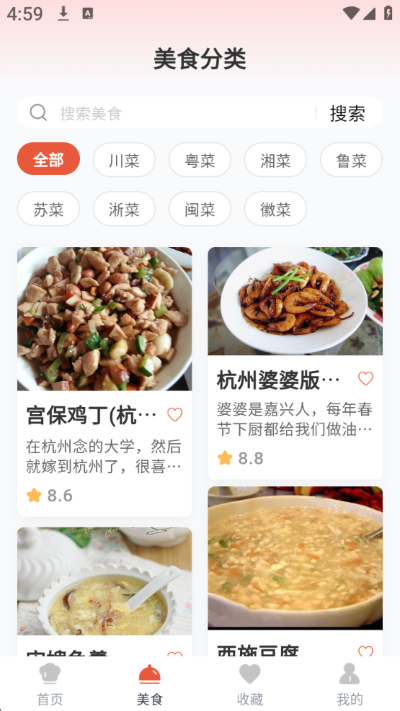Image resolution: width=400 pixels, height=711 pixels.
Task: Select the 苏菜 category
Action: click(x=49, y=209)
